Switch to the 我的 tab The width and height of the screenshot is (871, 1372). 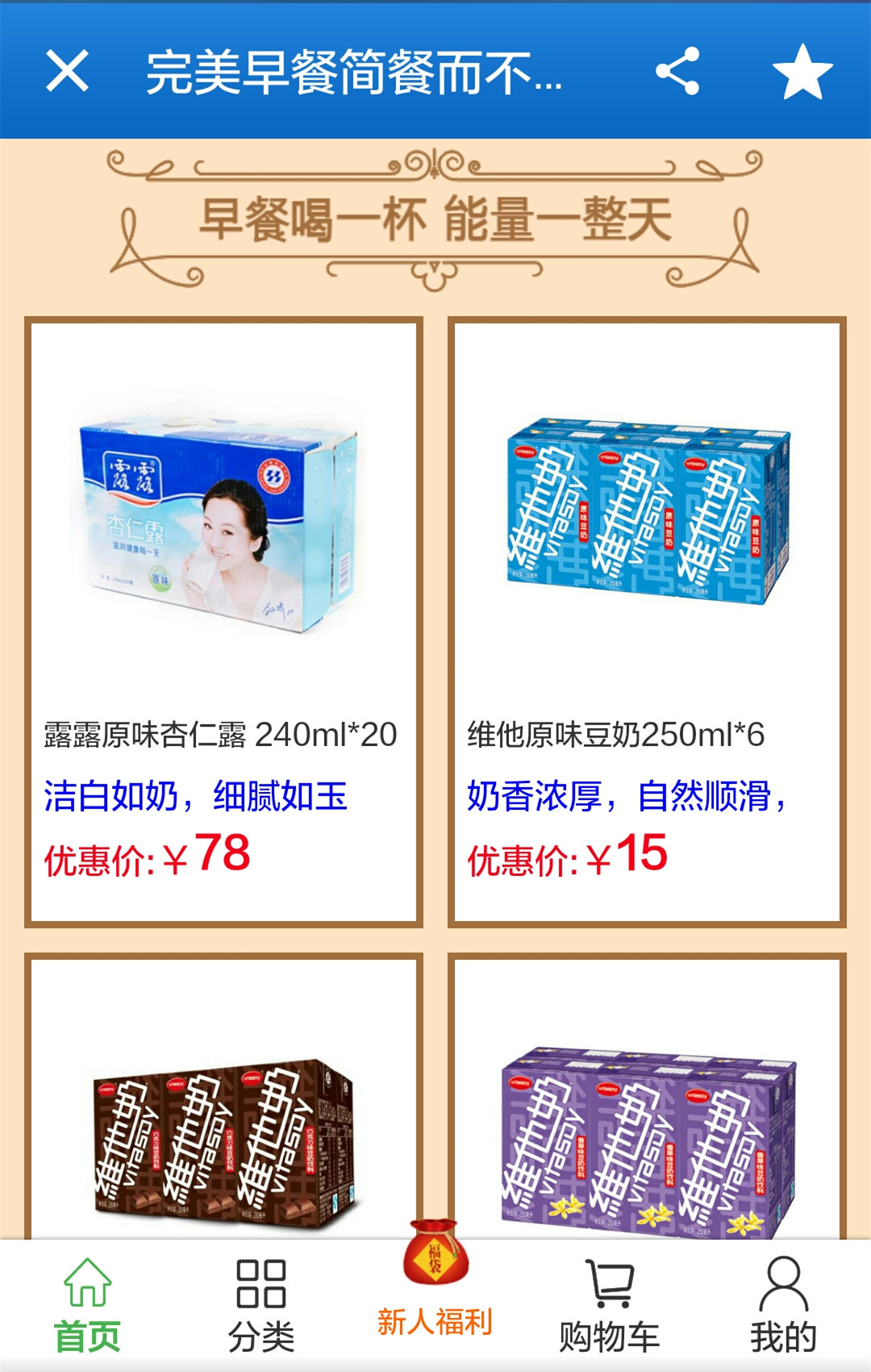point(783,1305)
